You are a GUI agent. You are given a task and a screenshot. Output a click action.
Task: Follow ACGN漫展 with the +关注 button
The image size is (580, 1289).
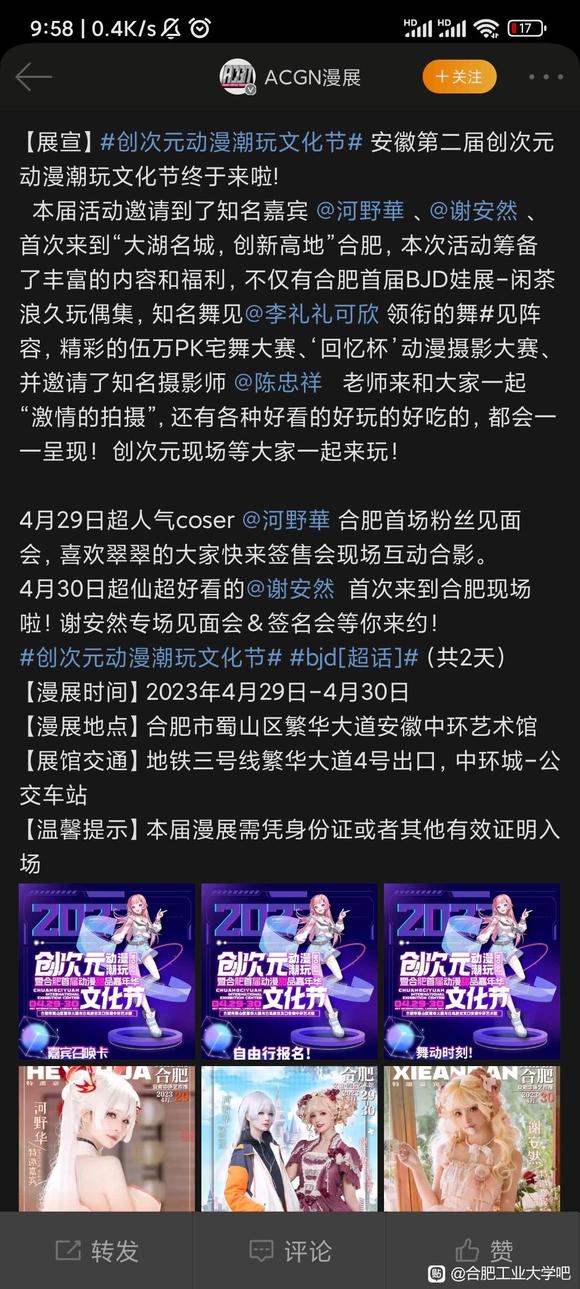pyautogui.click(x=459, y=76)
